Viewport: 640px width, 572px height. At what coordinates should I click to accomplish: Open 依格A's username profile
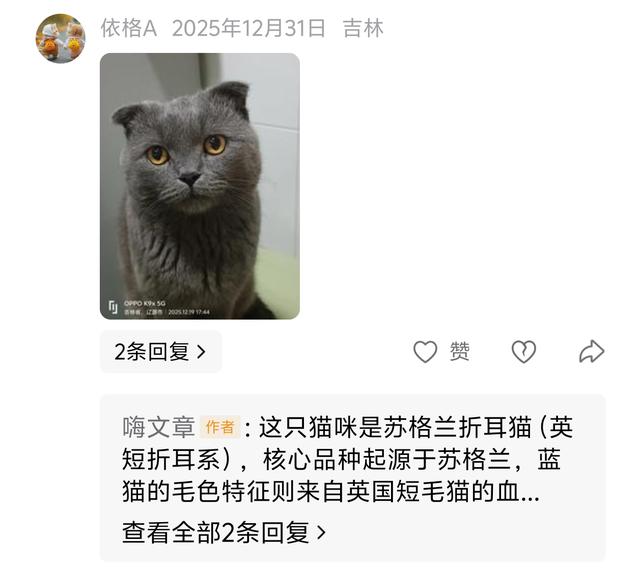click(129, 28)
